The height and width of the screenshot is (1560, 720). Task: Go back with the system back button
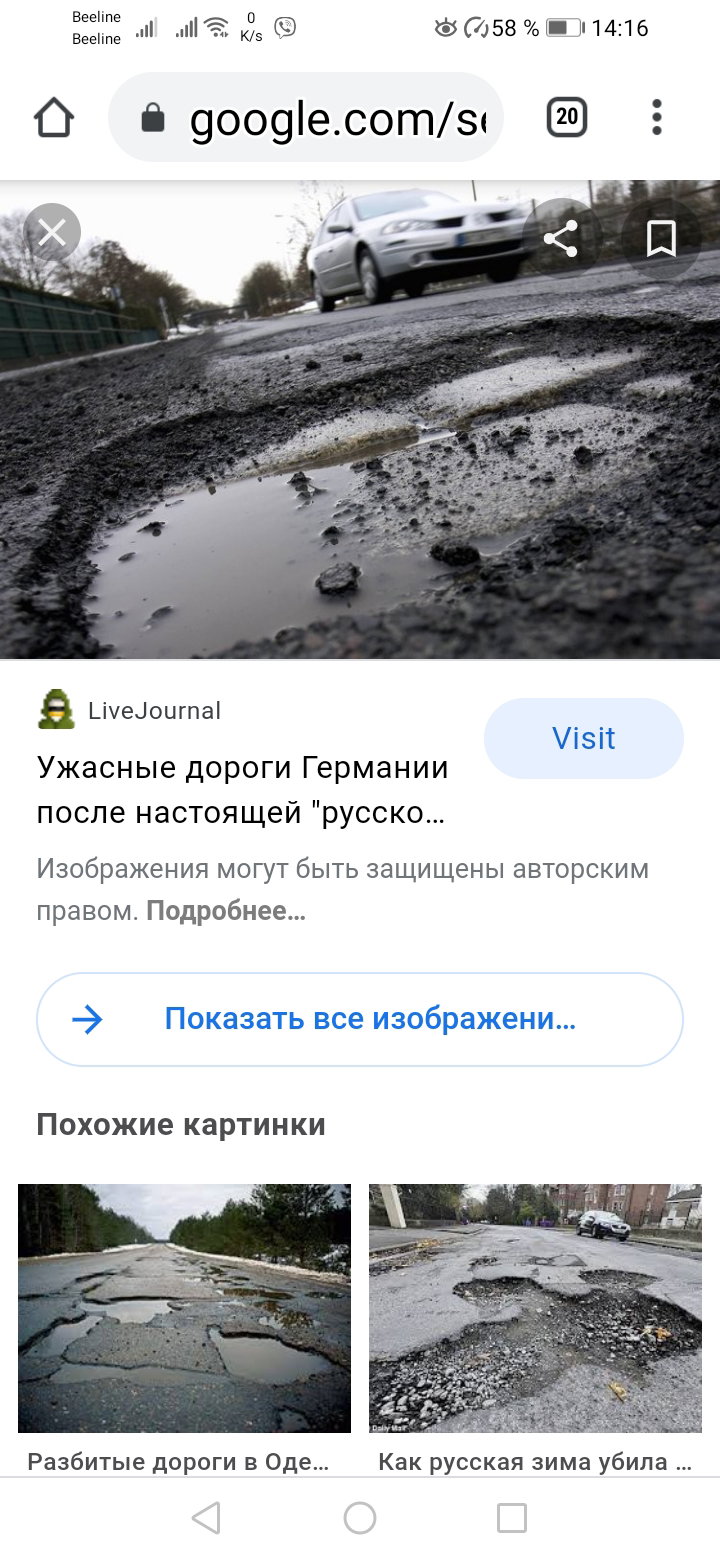(206, 1518)
